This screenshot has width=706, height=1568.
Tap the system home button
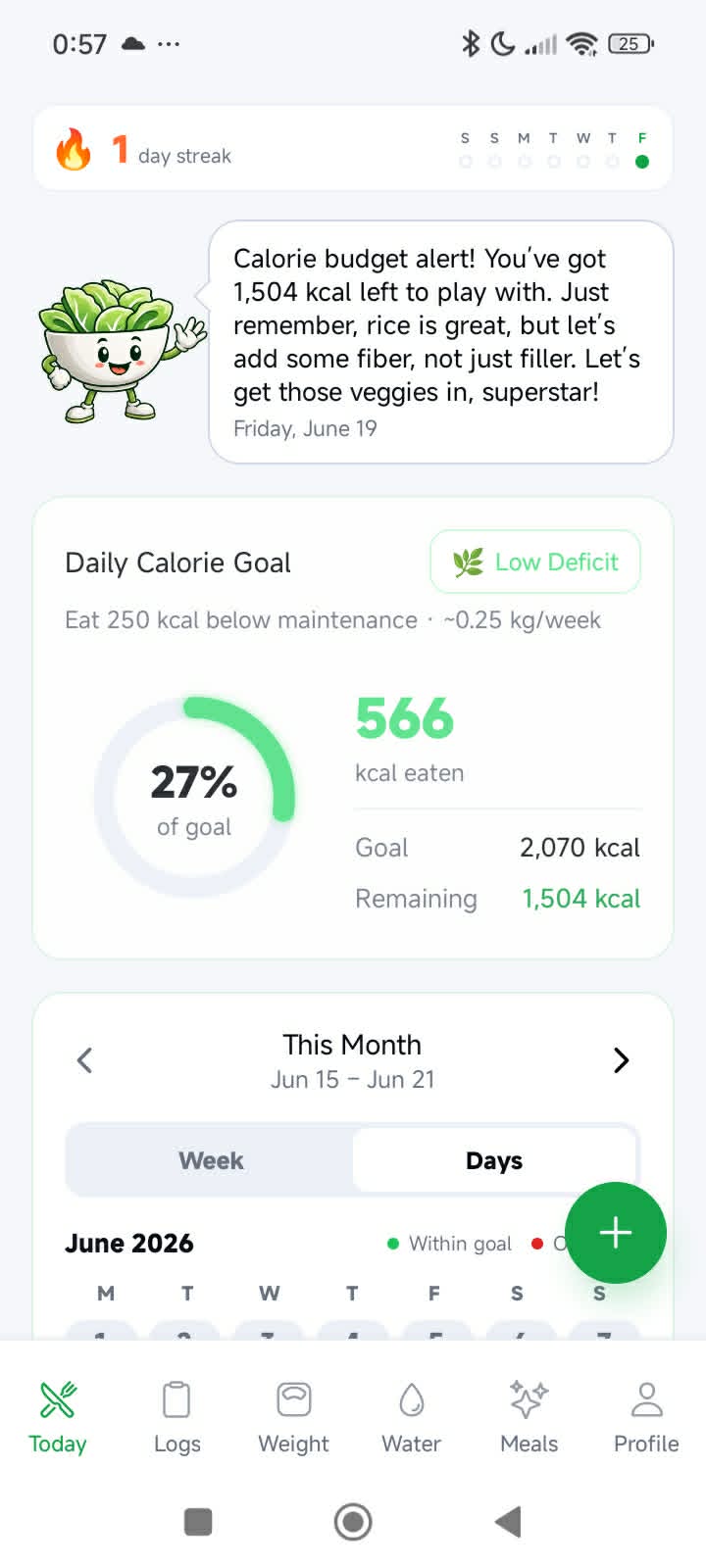click(353, 1522)
